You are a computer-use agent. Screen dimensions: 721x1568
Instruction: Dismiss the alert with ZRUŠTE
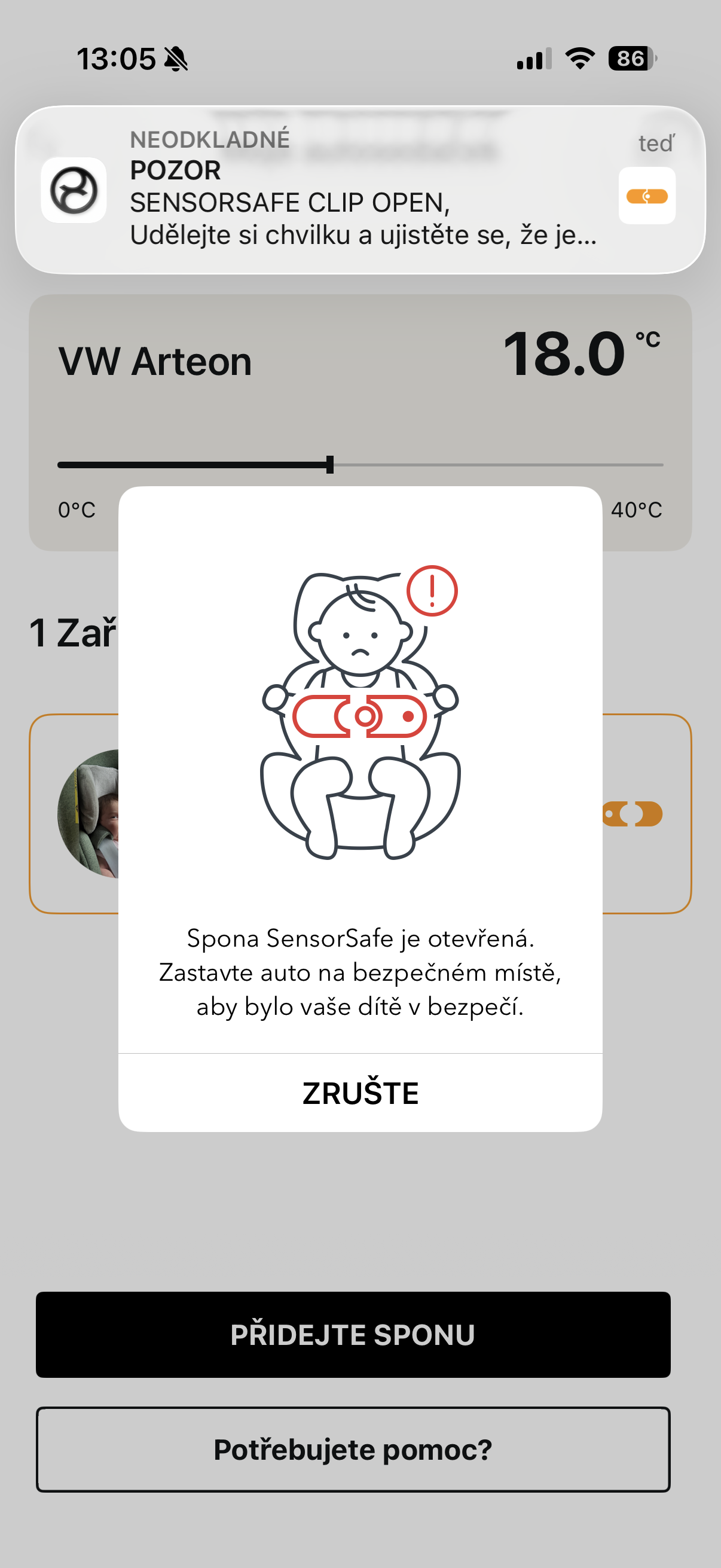(360, 1093)
